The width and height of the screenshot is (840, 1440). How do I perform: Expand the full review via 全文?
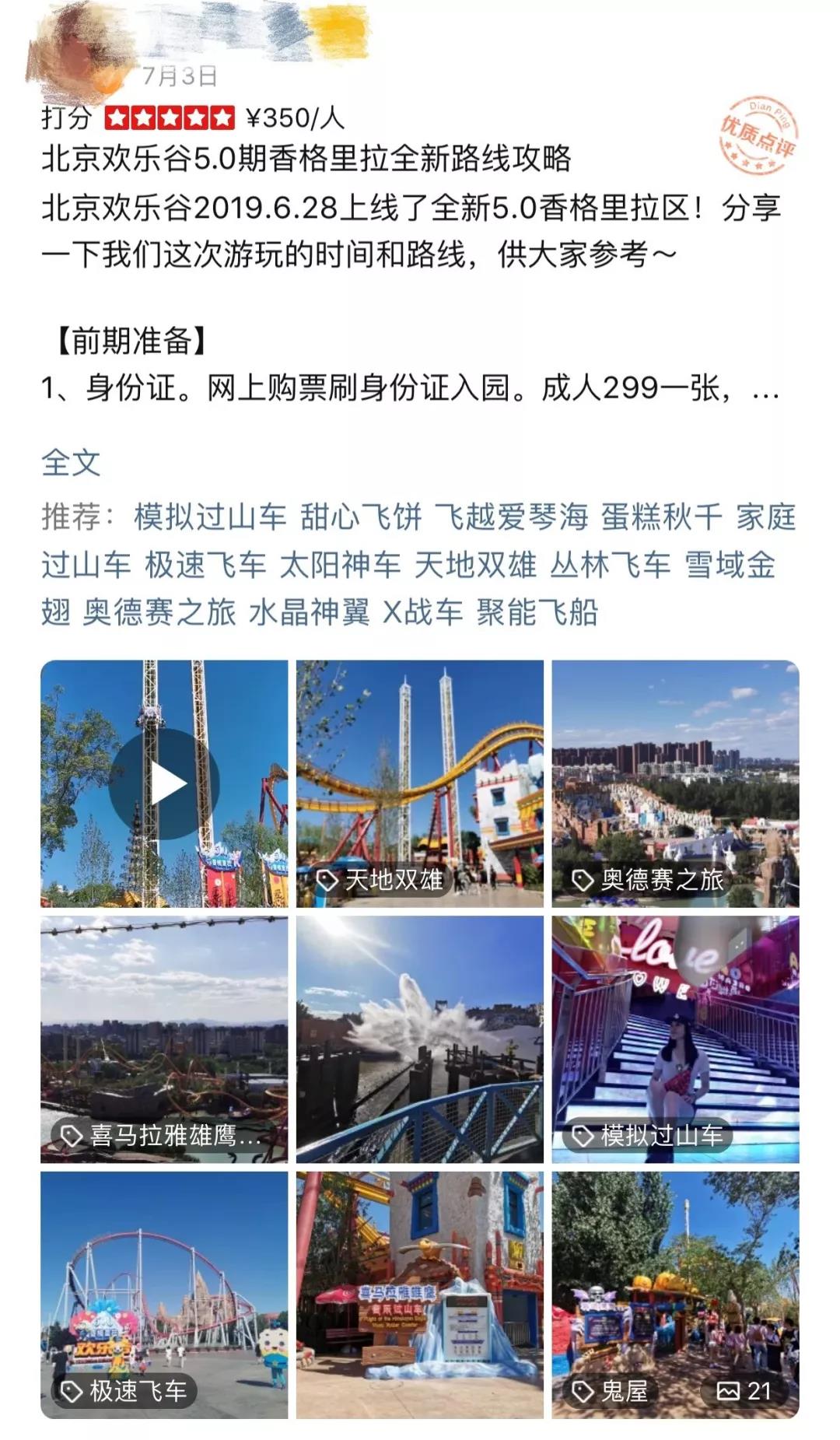(x=71, y=463)
